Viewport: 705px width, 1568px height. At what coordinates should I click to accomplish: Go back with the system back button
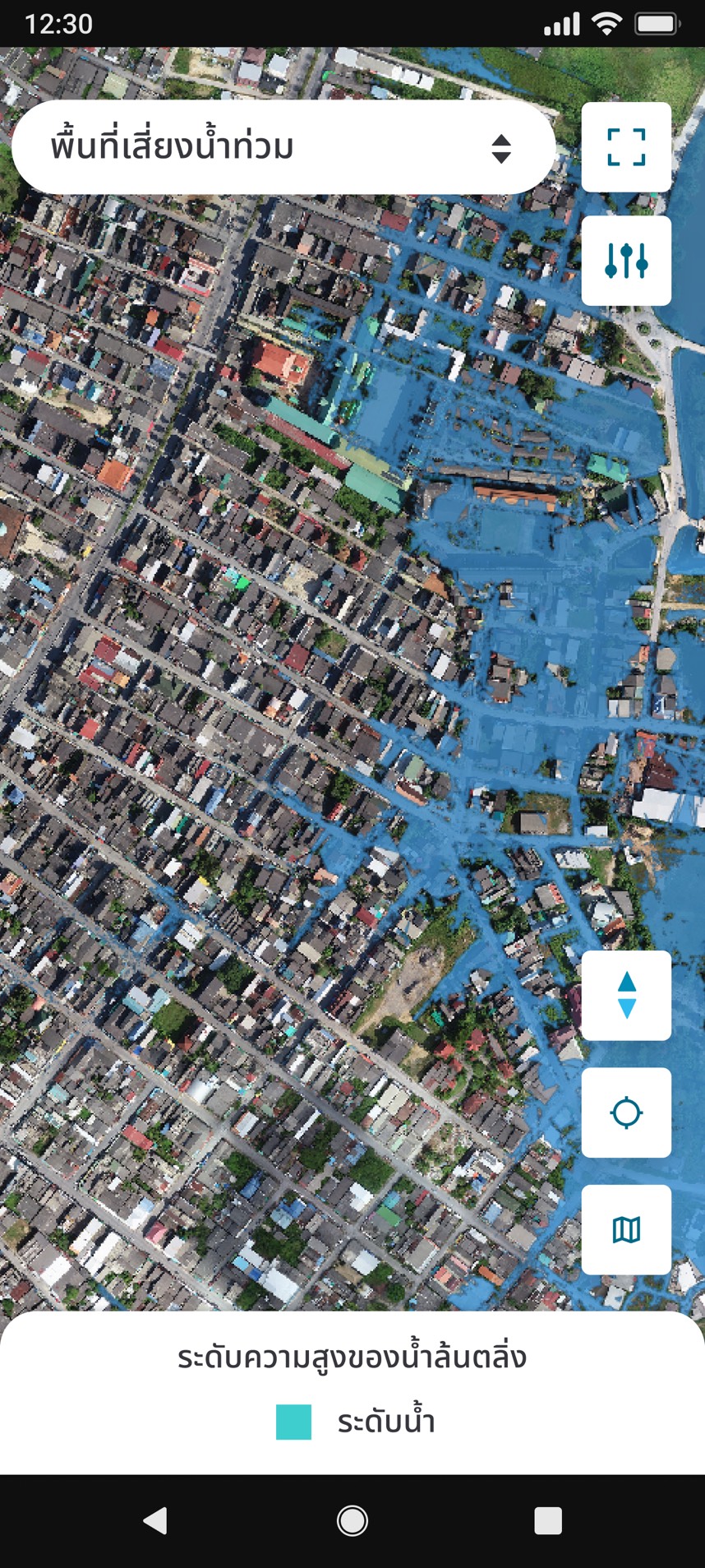point(155,1520)
